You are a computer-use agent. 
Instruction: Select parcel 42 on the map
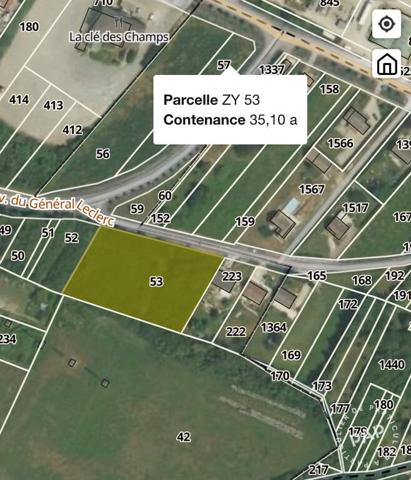pyautogui.click(x=184, y=437)
